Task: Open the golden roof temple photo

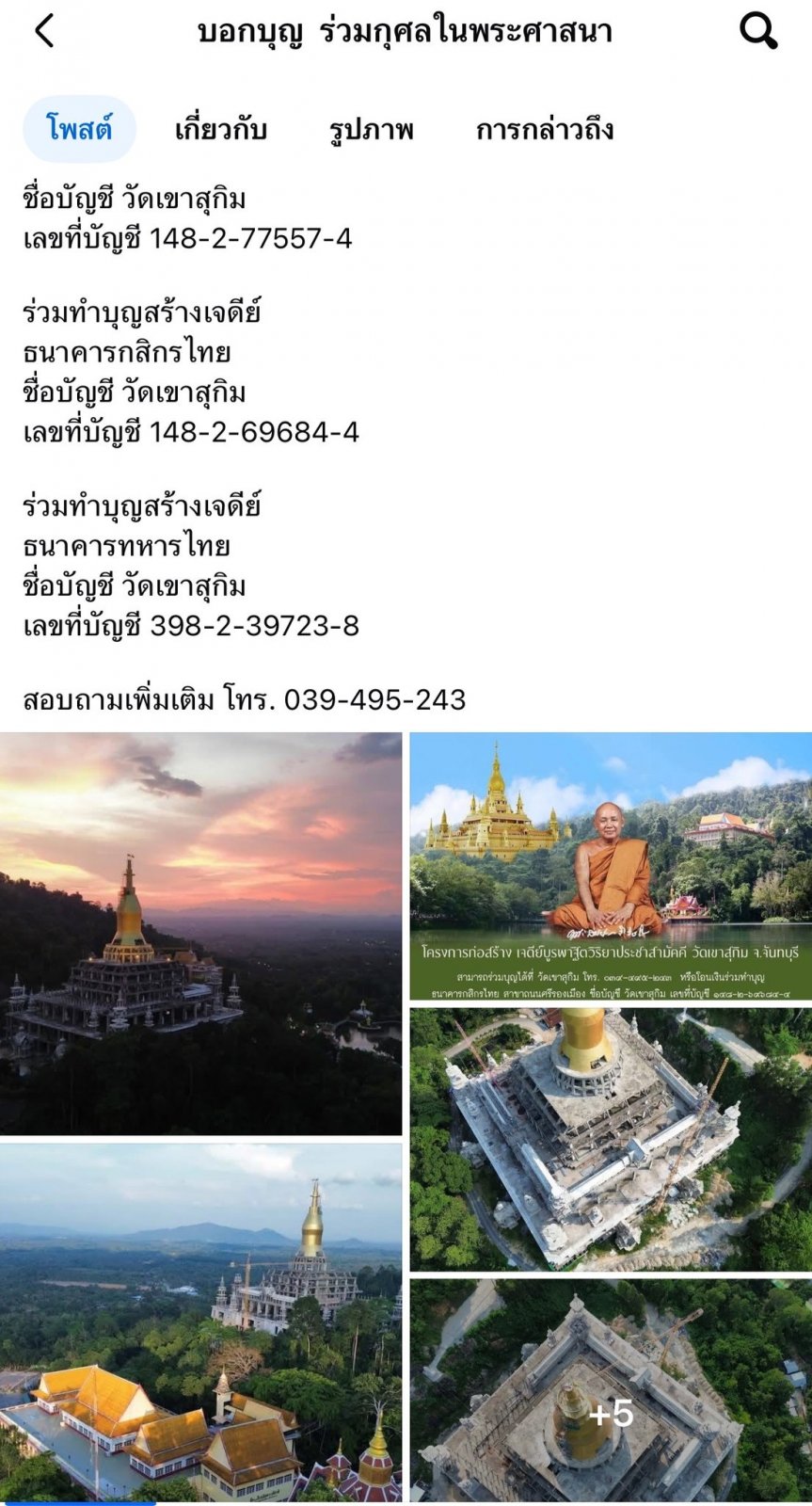Action: tap(200, 1322)
